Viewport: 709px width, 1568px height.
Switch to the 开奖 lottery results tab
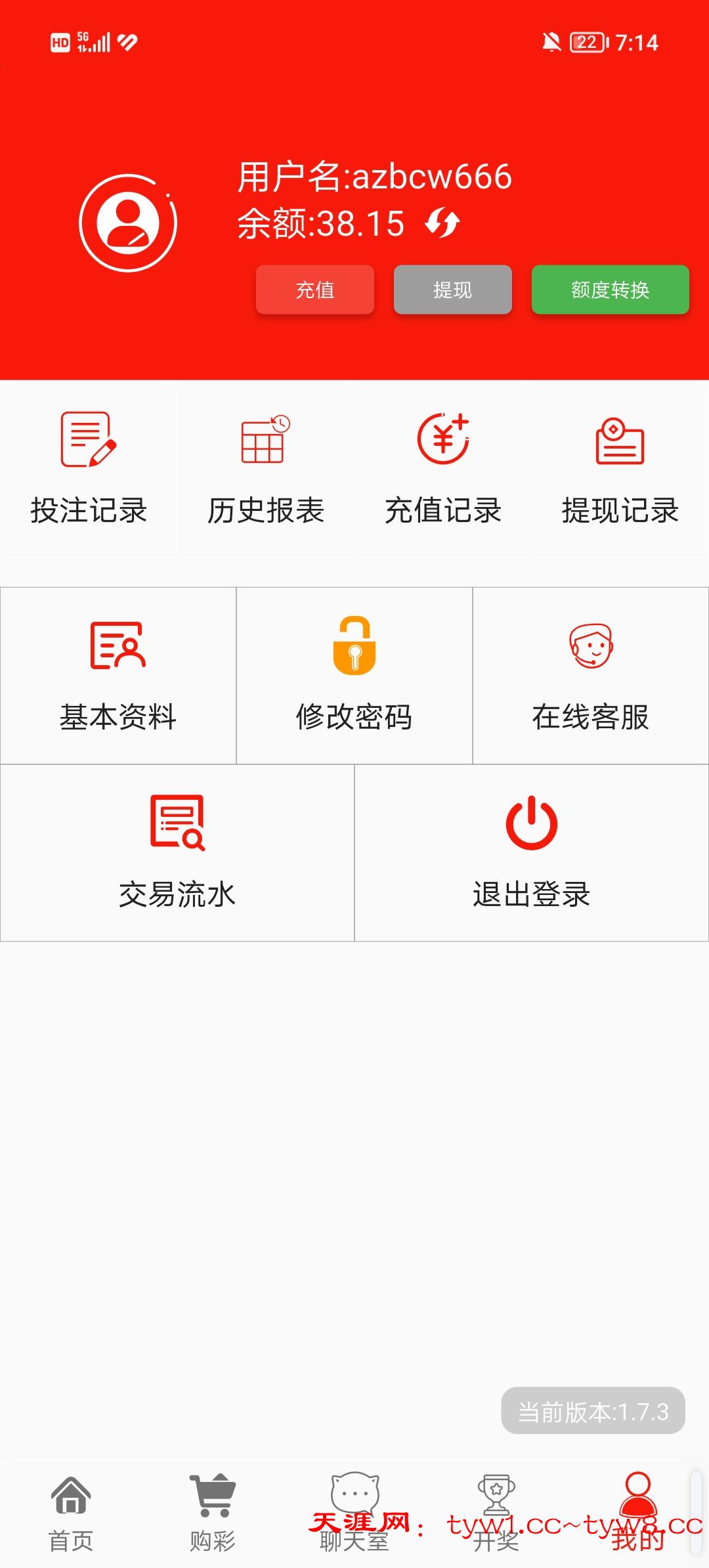[496, 1510]
